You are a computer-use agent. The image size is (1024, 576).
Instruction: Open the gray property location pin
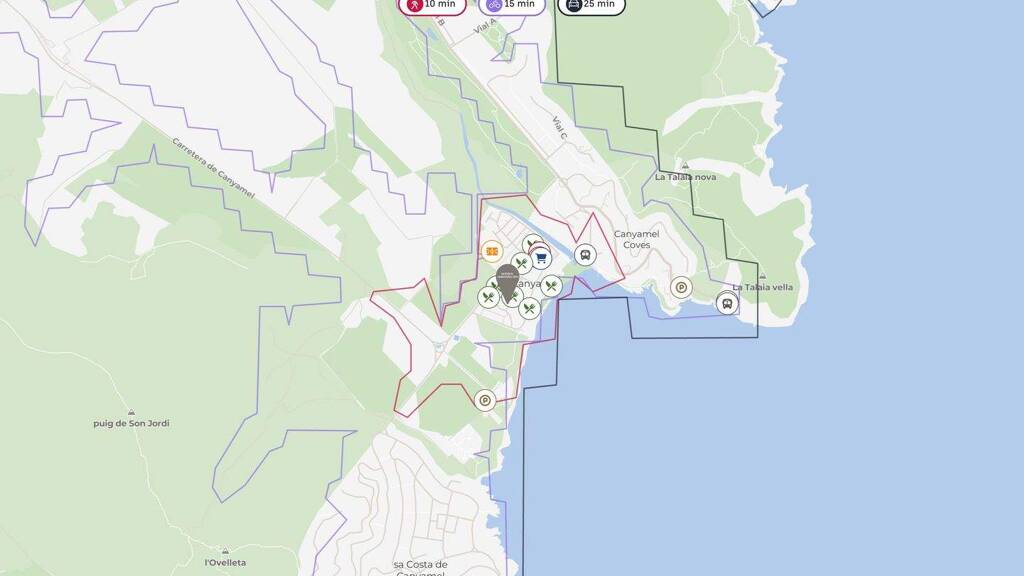click(x=507, y=280)
